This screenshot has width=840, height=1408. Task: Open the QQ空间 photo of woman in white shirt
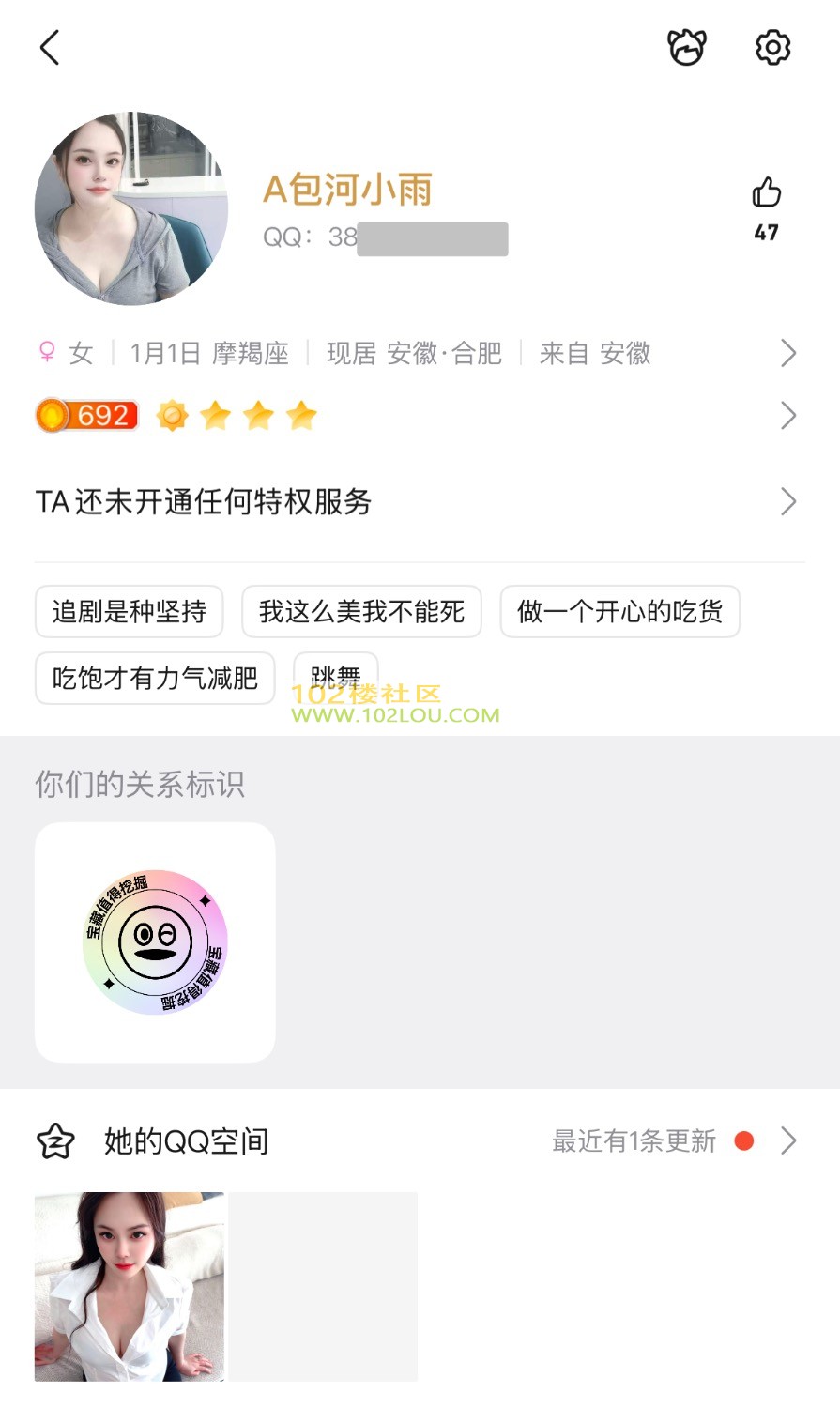coord(130,1286)
